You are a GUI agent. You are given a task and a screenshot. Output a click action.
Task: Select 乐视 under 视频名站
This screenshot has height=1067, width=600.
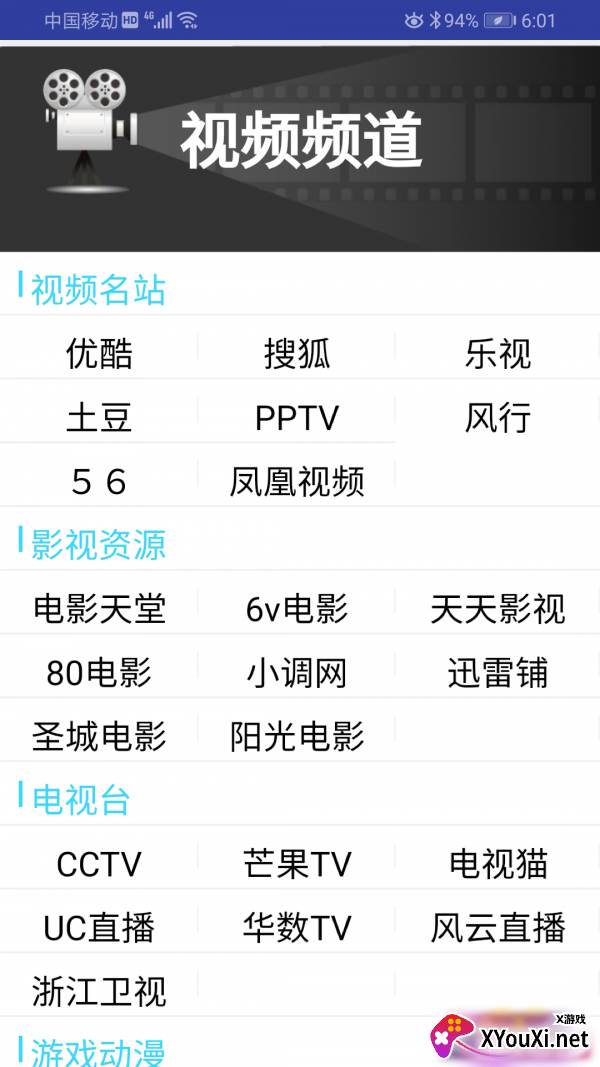(498, 354)
